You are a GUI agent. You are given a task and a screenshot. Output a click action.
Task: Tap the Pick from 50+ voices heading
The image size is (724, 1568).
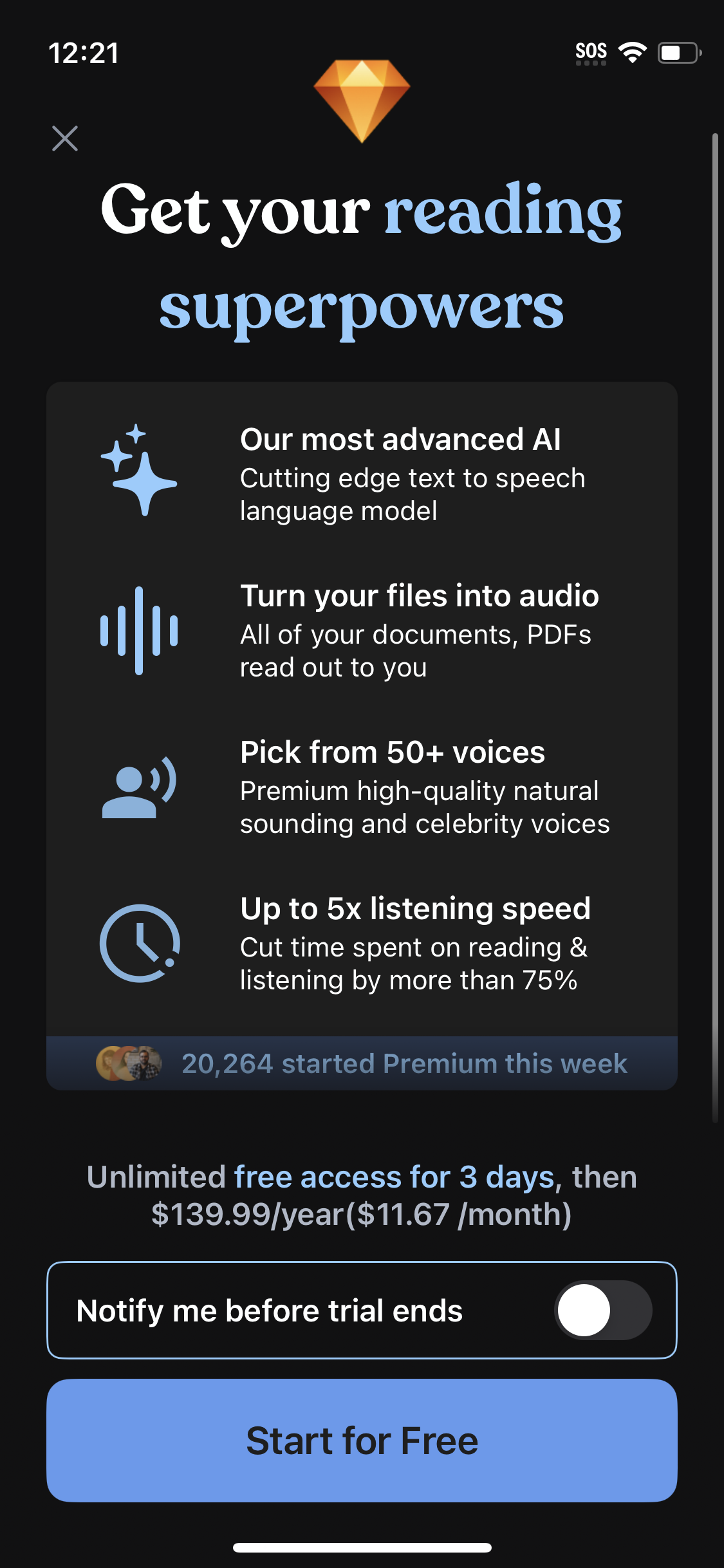[392, 752]
